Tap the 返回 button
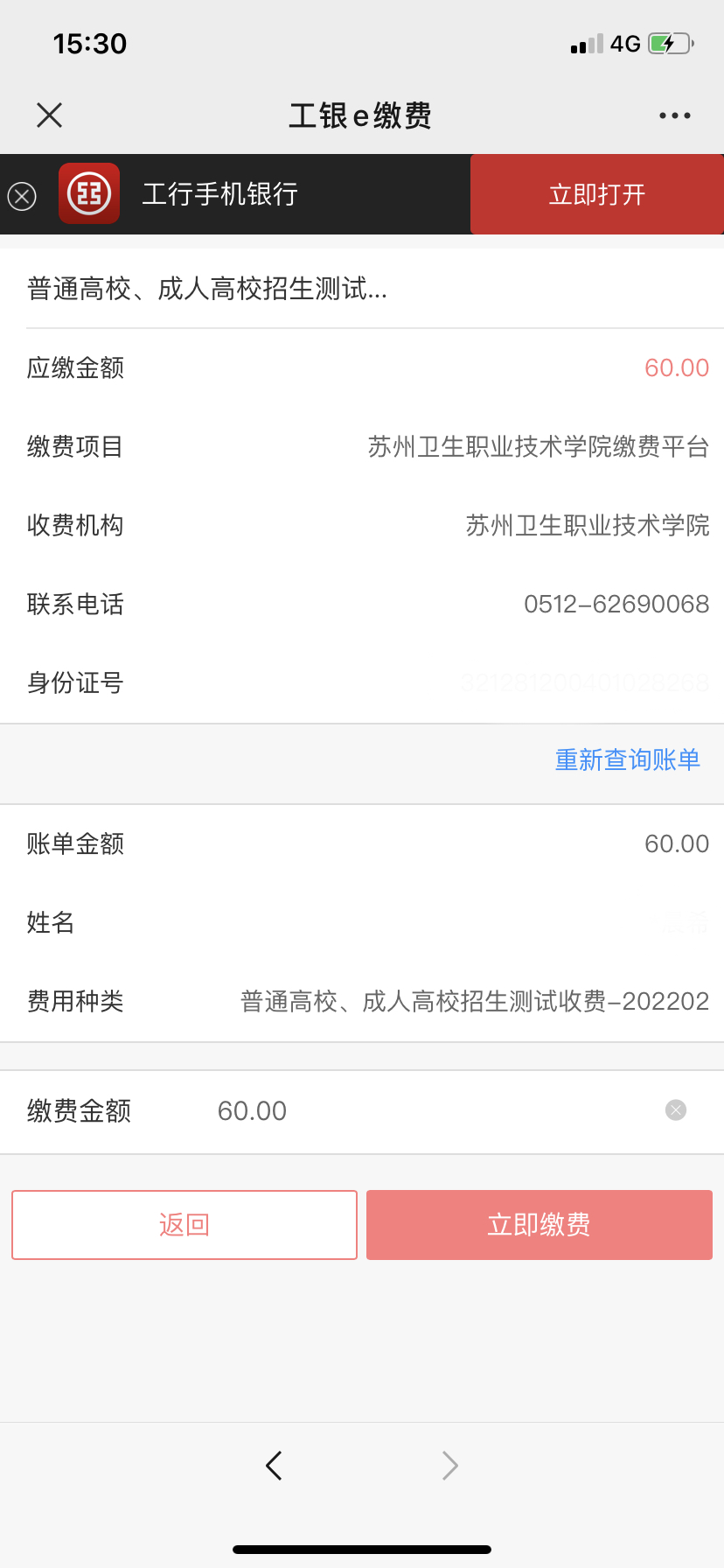Image resolution: width=724 pixels, height=1568 pixels. [x=184, y=1225]
